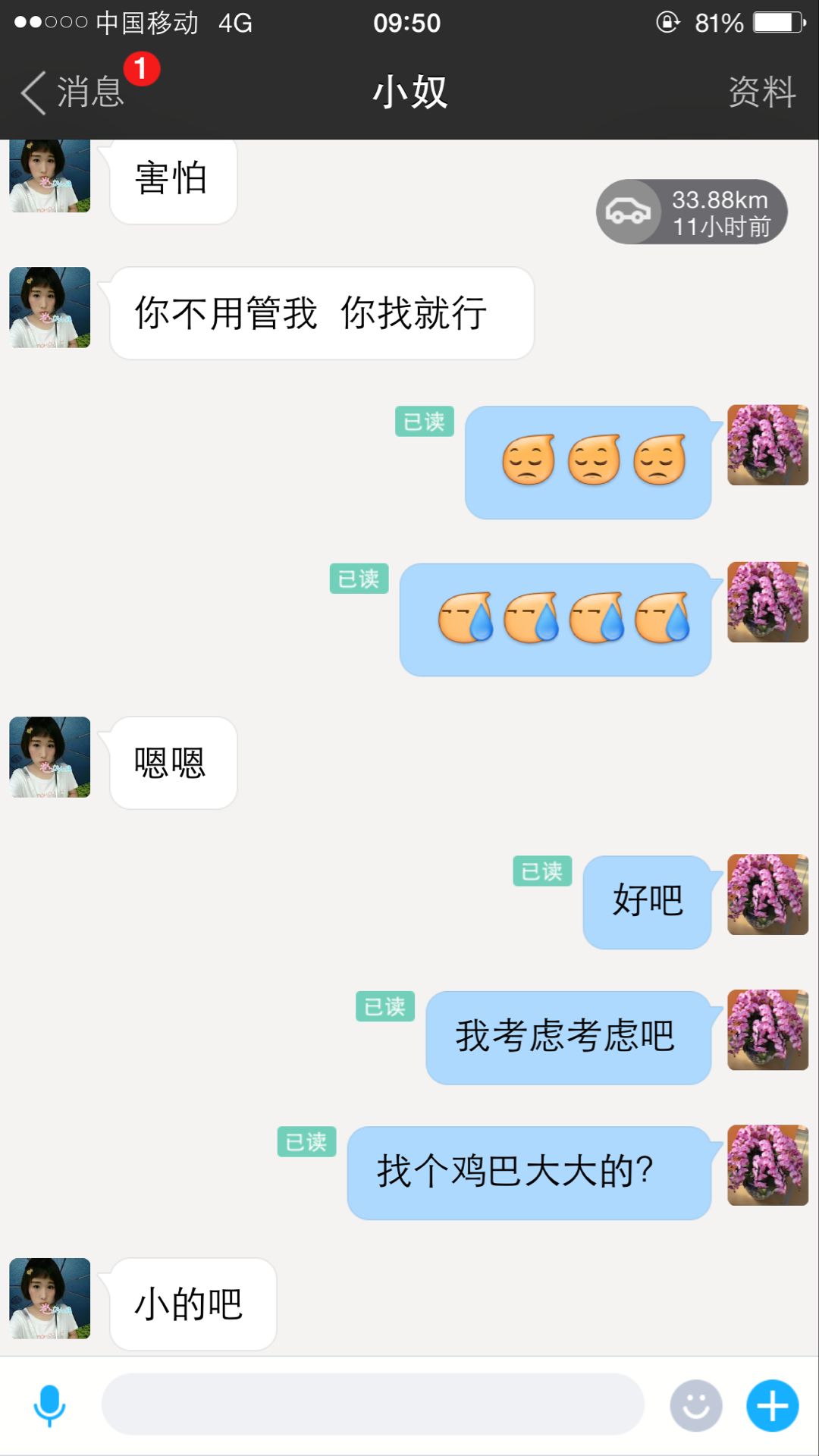Viewport: 819px width, 1456px height.
Task: Open sender's avatar beside 你不用管我 message
Action: [x=50, y=307]
